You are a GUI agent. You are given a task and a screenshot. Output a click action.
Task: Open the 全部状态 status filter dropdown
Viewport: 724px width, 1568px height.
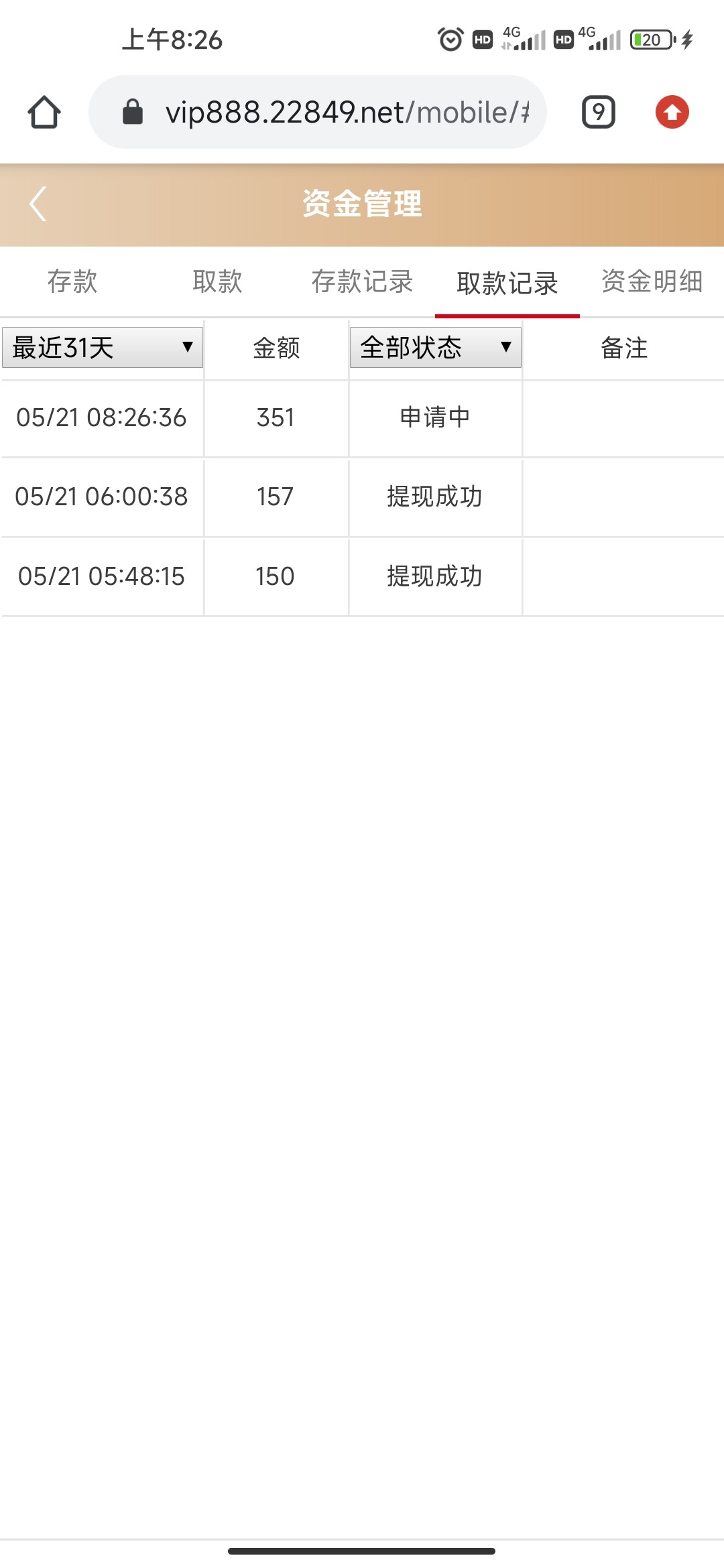[434, 347]
